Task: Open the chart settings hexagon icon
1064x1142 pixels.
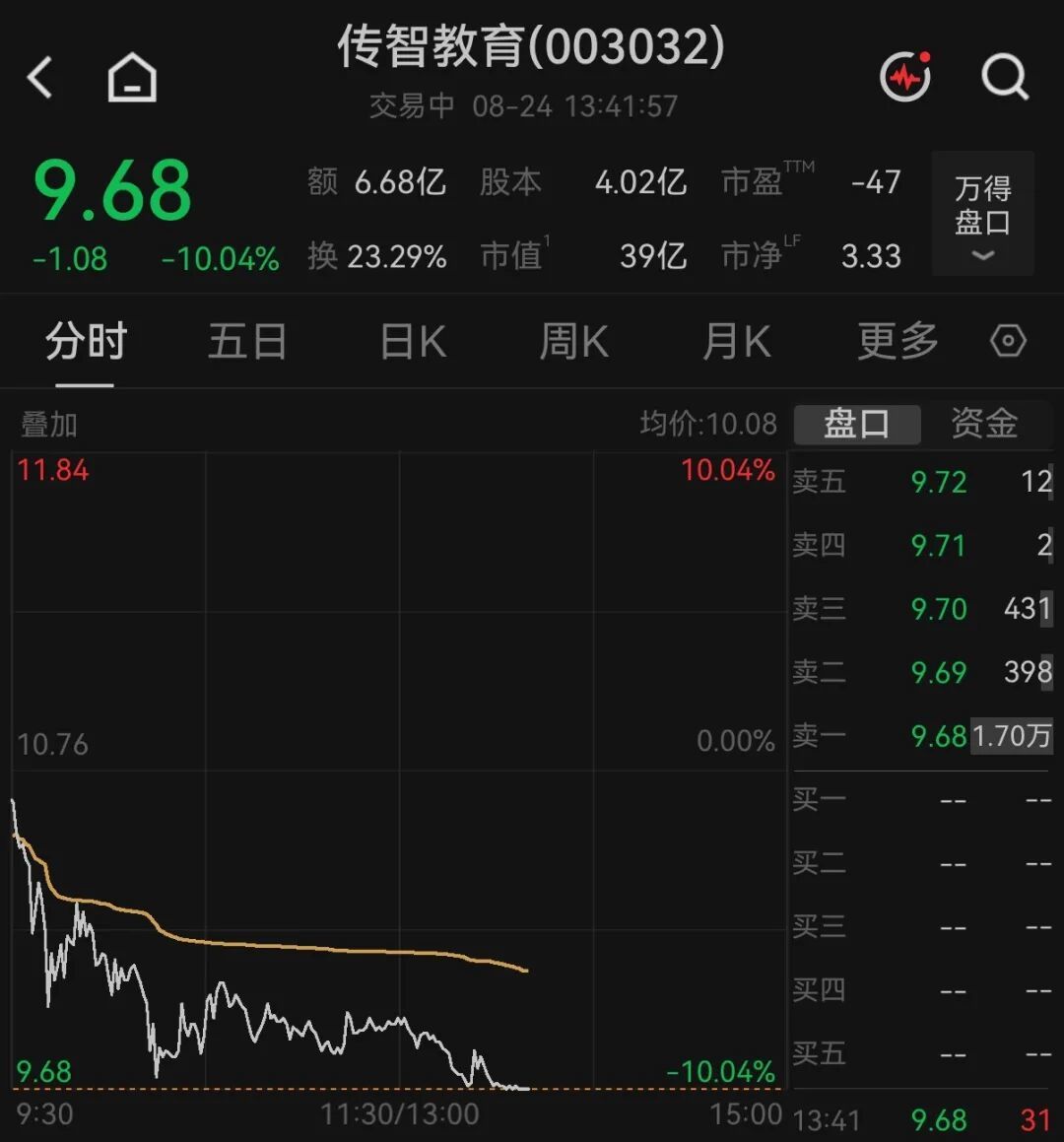Action: [x=1009, y=341]
